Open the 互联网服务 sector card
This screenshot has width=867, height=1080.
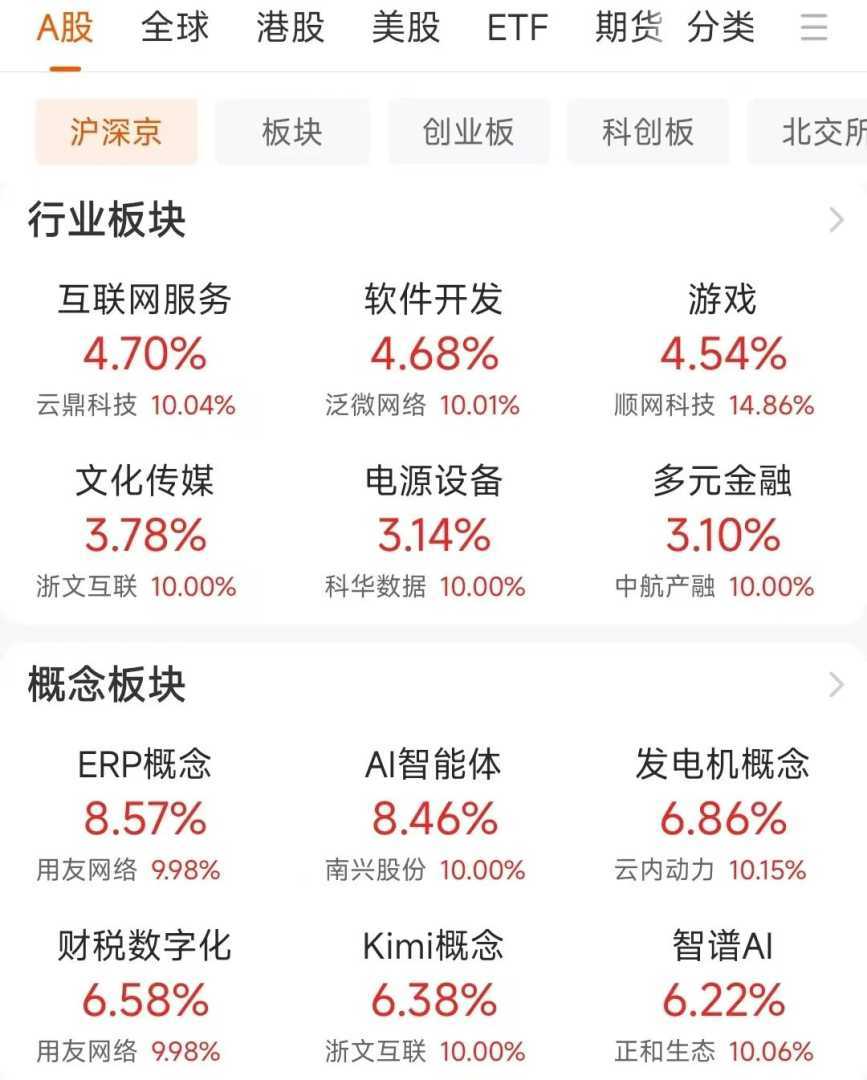(145, 352)
